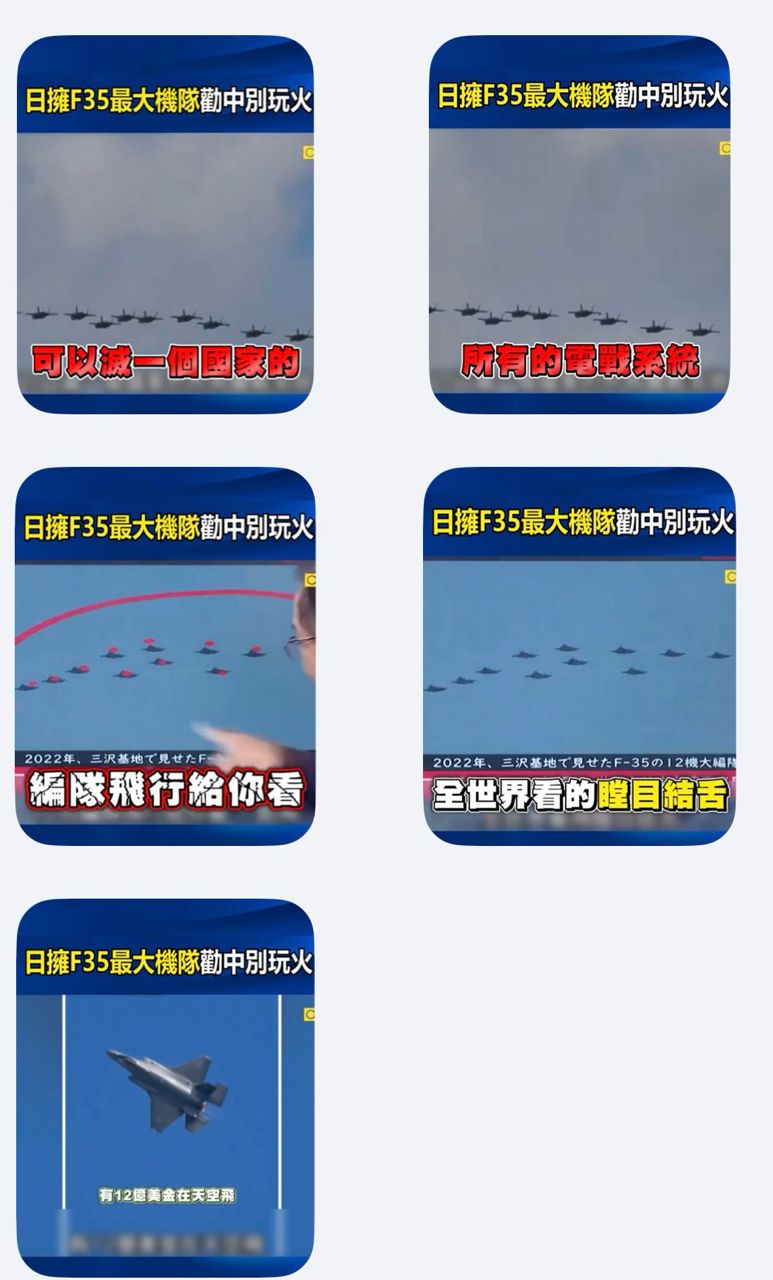Image resolution: width=773 pixels, height=1280 pixels.
Task: Open the image captioned 全世界看的瞠目結舌
Action: click(x=579, y=656)
